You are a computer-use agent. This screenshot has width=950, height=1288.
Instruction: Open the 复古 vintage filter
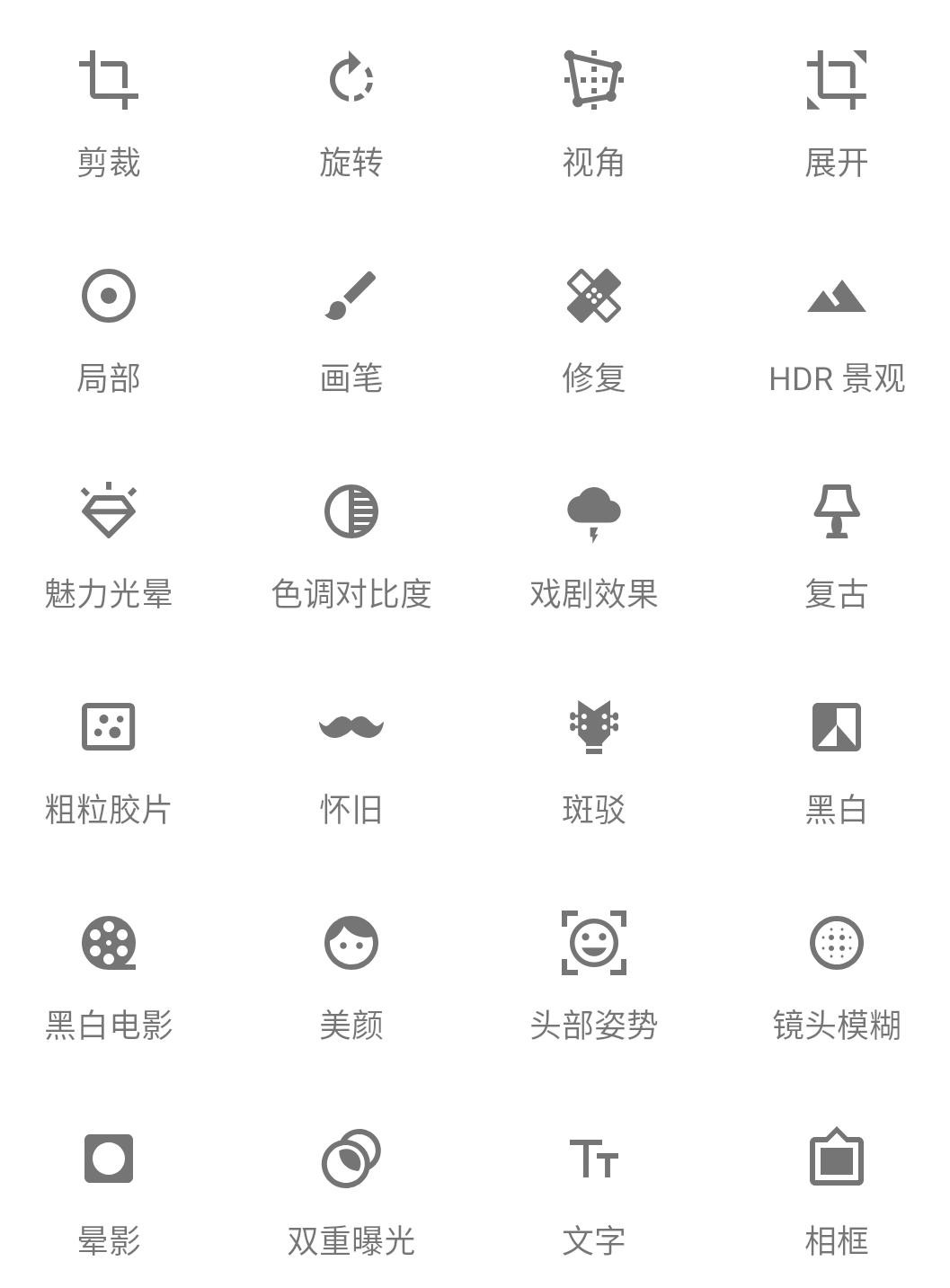tap(836, 512)
